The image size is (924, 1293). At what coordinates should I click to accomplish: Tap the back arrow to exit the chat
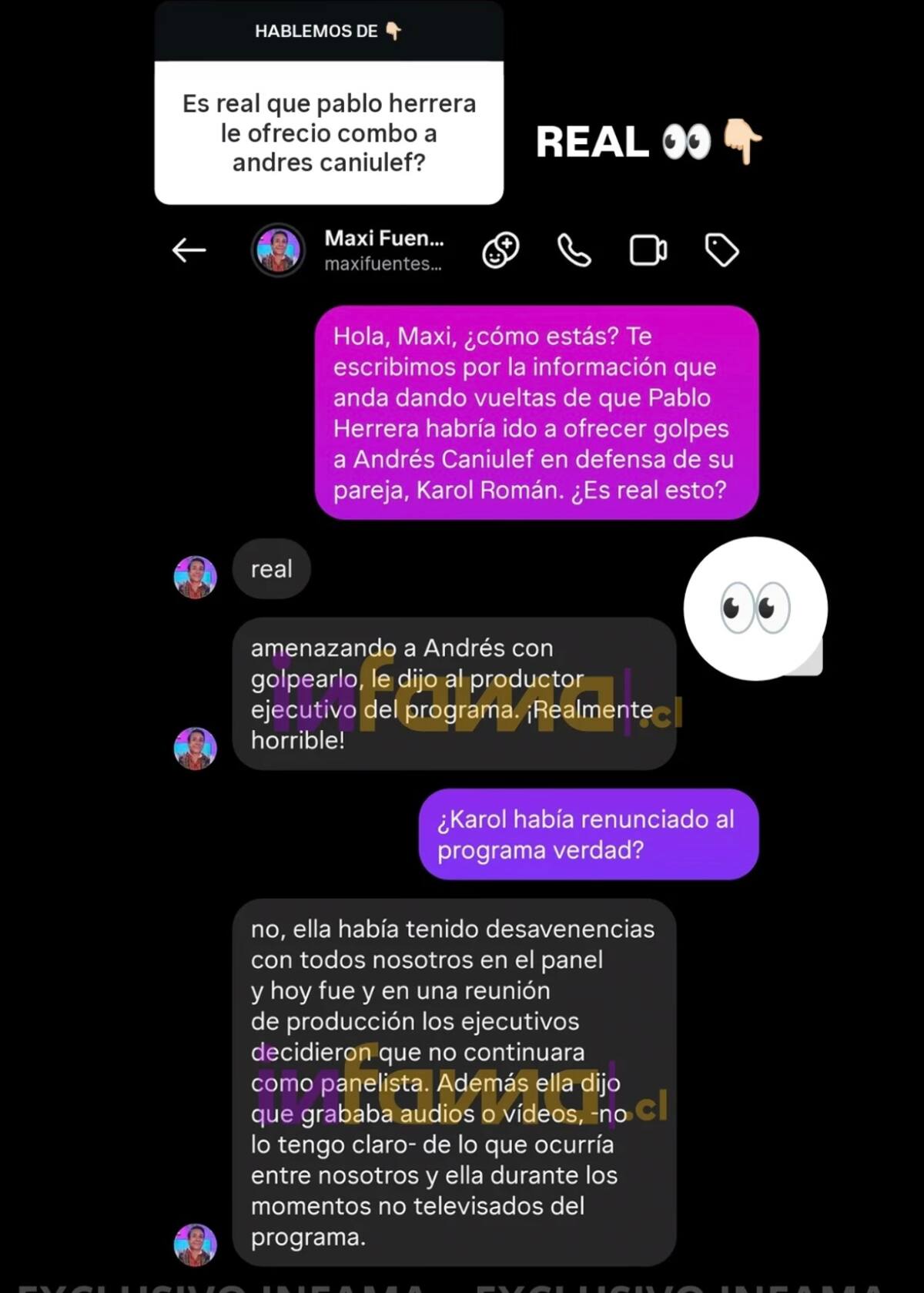point(188,250)
